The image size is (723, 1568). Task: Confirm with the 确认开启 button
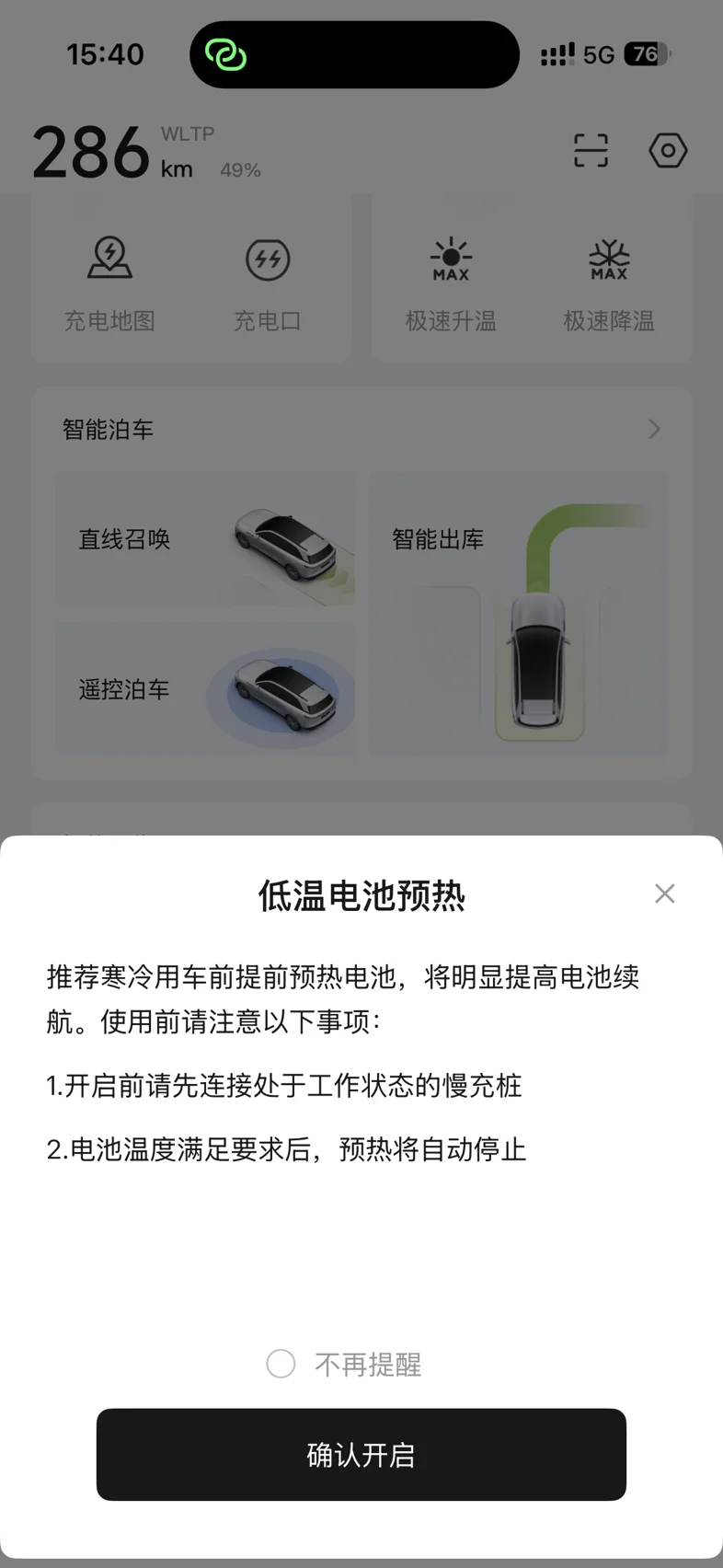click(x=361, y=1455)
